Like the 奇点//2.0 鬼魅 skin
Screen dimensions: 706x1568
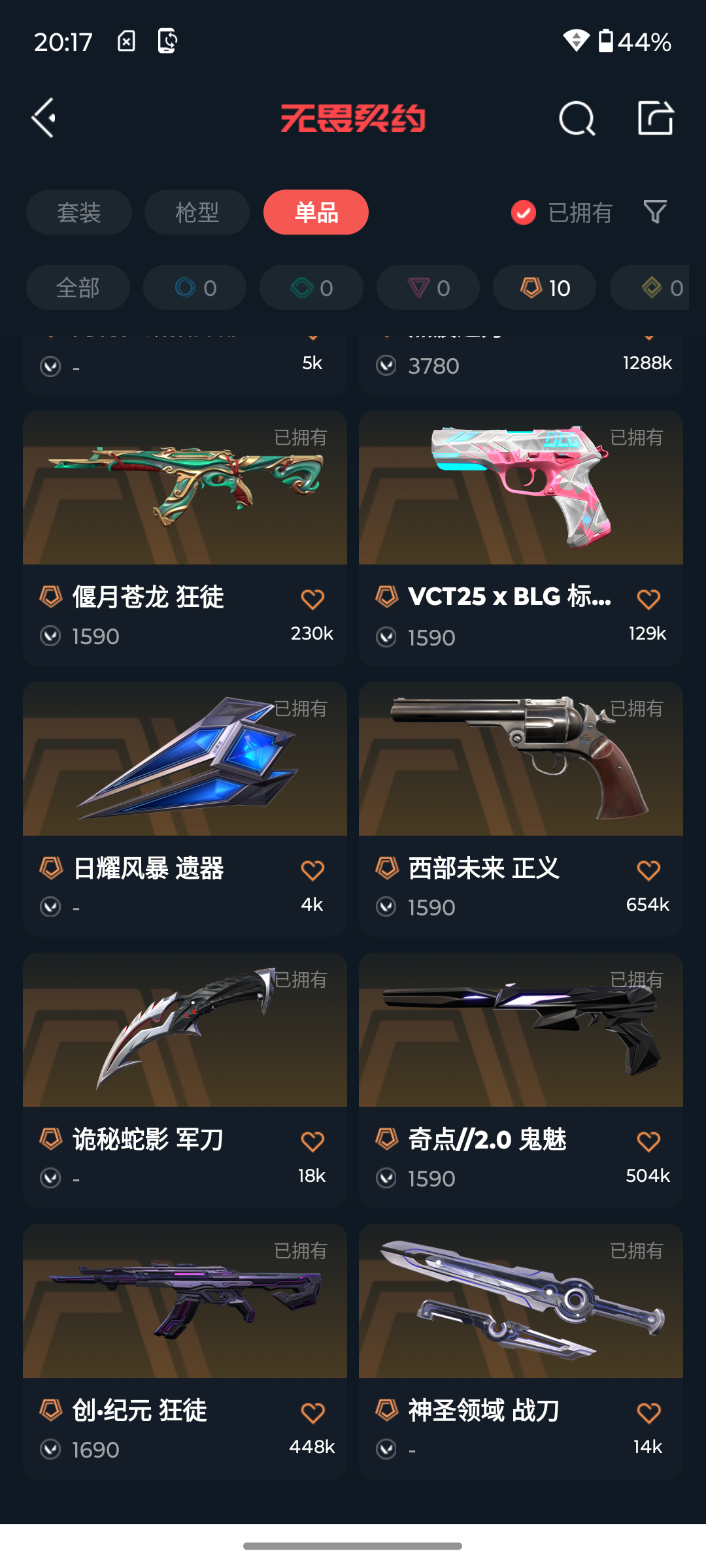point(648,1141)
